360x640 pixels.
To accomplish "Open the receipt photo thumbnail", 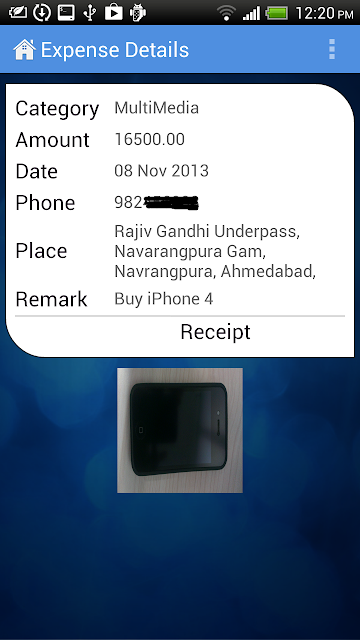I will tap(180, 430).
